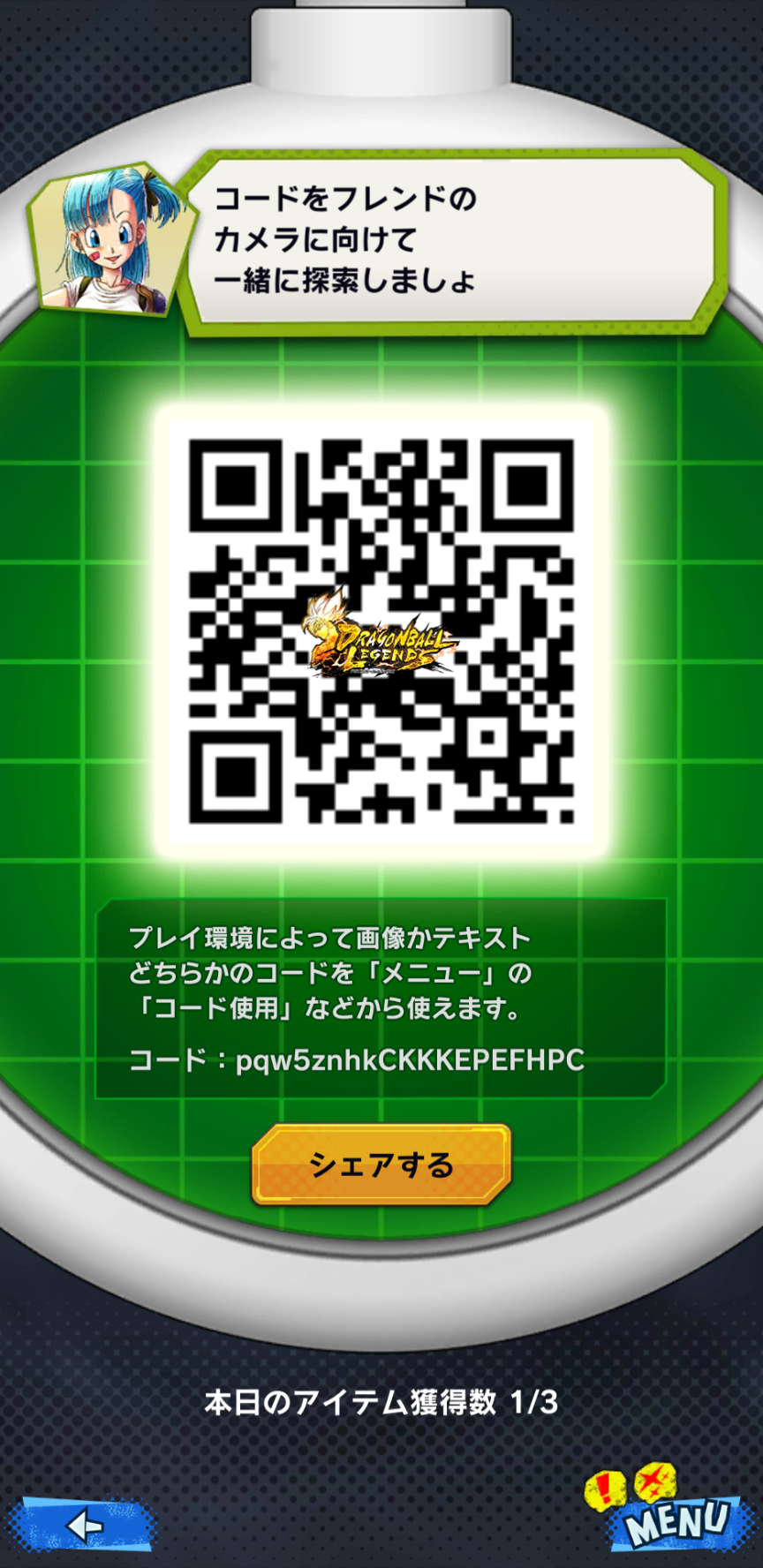Open the MENU button

tap(673, 1515)
